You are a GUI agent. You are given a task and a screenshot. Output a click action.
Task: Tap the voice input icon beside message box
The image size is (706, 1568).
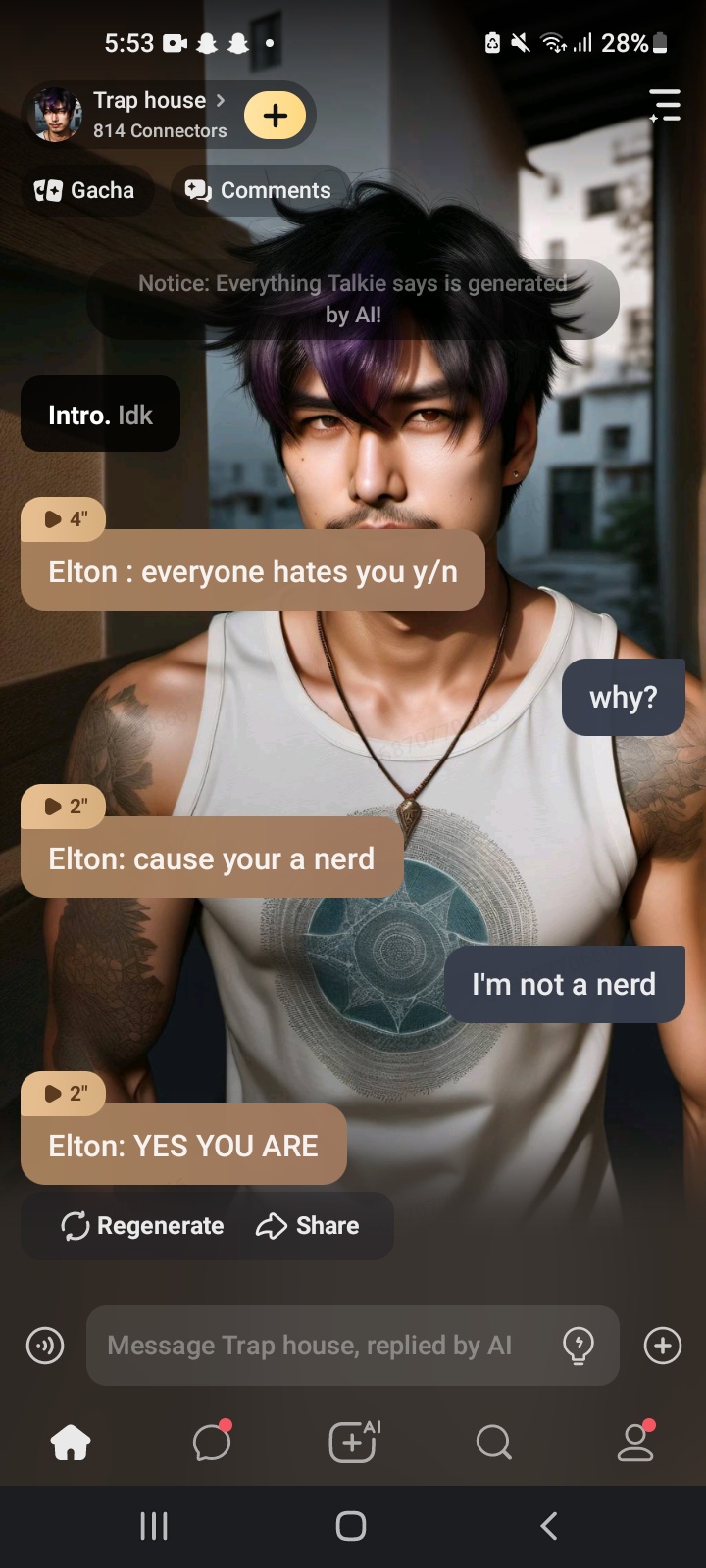click(45, 1346)
